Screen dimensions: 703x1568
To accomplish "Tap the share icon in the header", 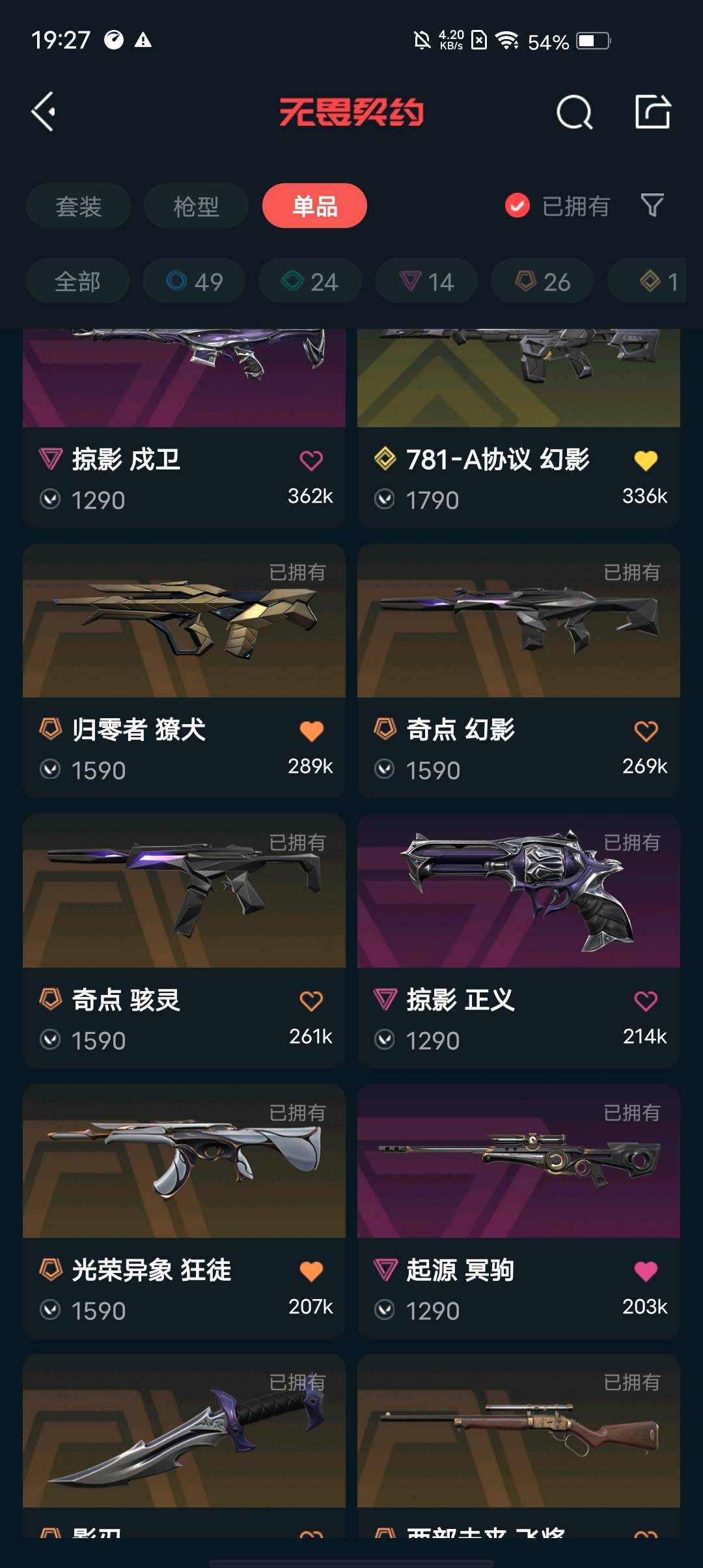I will click(652, 112).
